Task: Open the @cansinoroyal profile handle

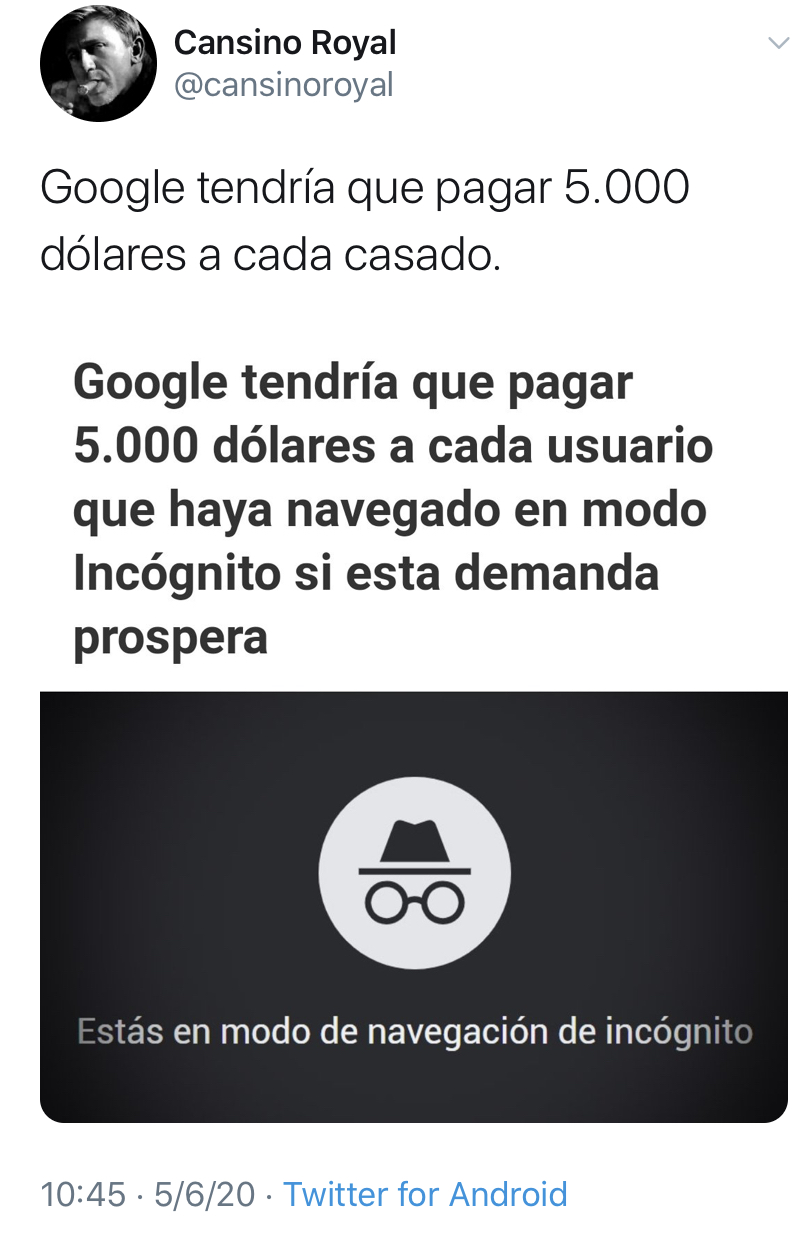Action: pyautogui.click(x=284, y=85)
